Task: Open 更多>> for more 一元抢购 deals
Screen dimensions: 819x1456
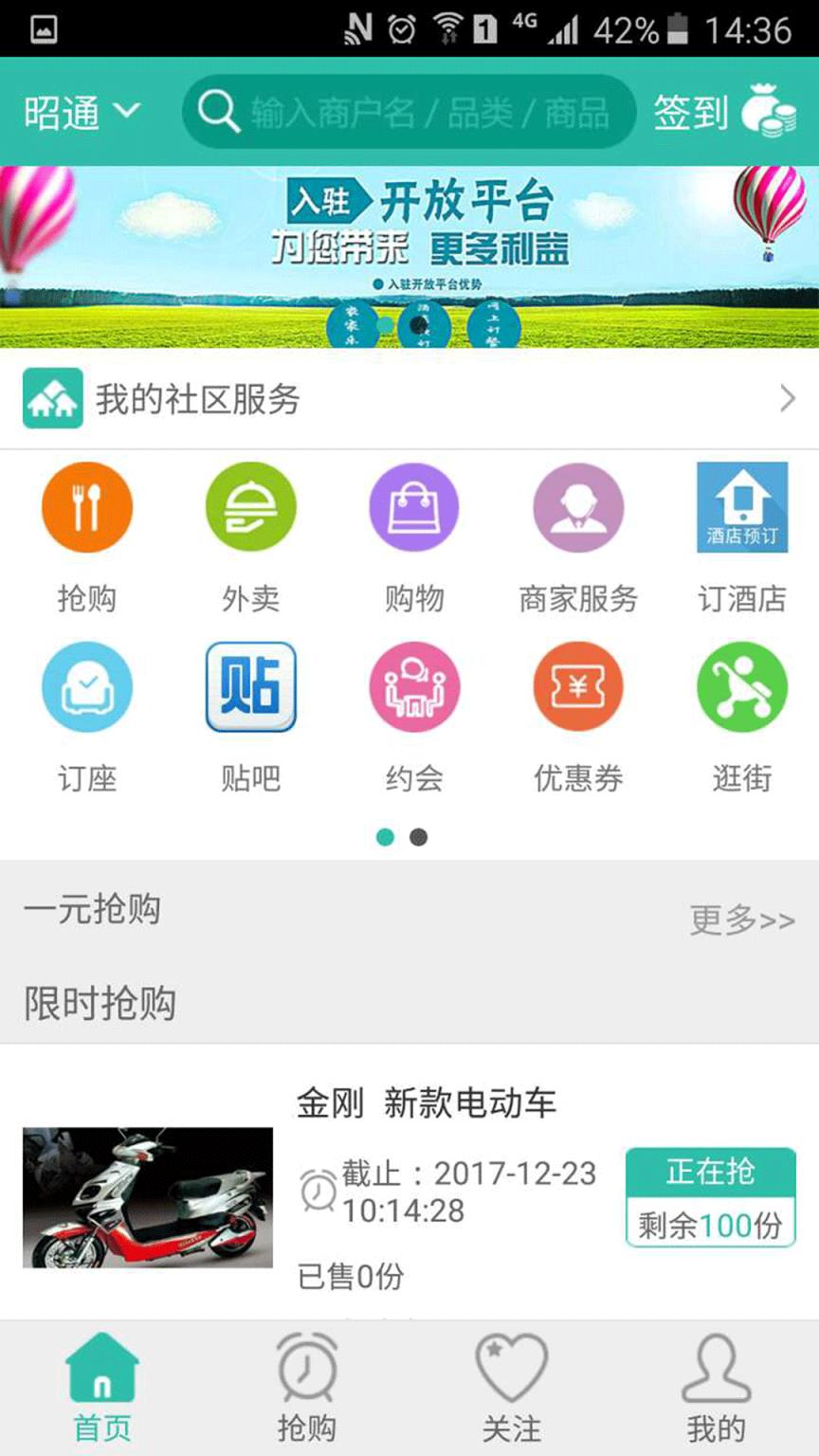Action: 743,919
